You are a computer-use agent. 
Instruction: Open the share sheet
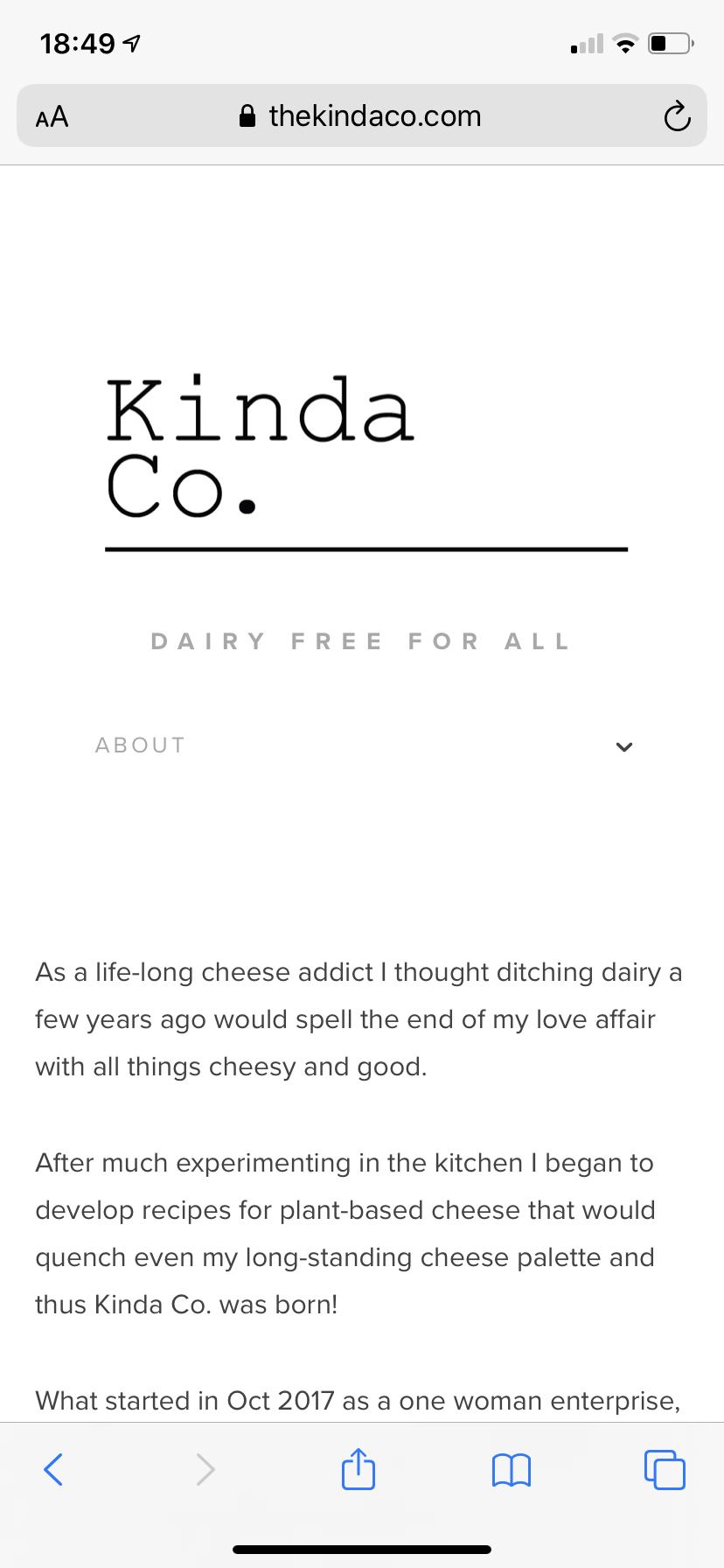point(359,1469)
